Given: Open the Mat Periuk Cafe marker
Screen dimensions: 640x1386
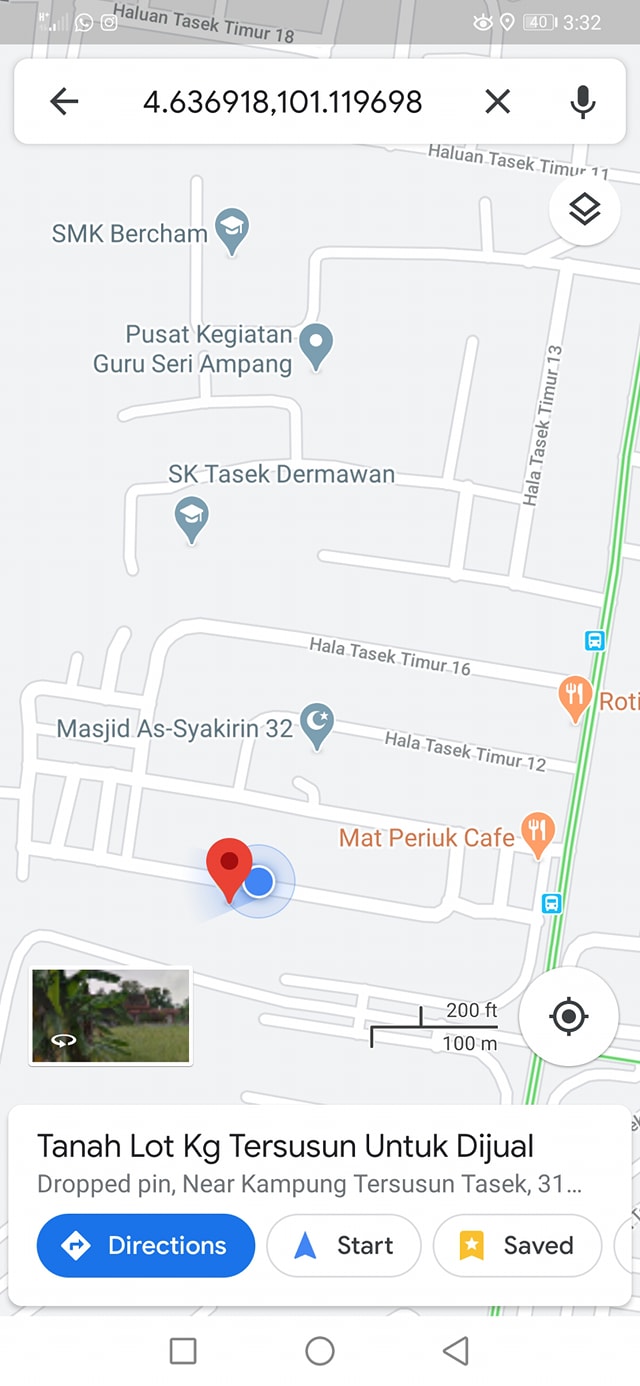Looking at the screenshot, I should pos(538,833).
